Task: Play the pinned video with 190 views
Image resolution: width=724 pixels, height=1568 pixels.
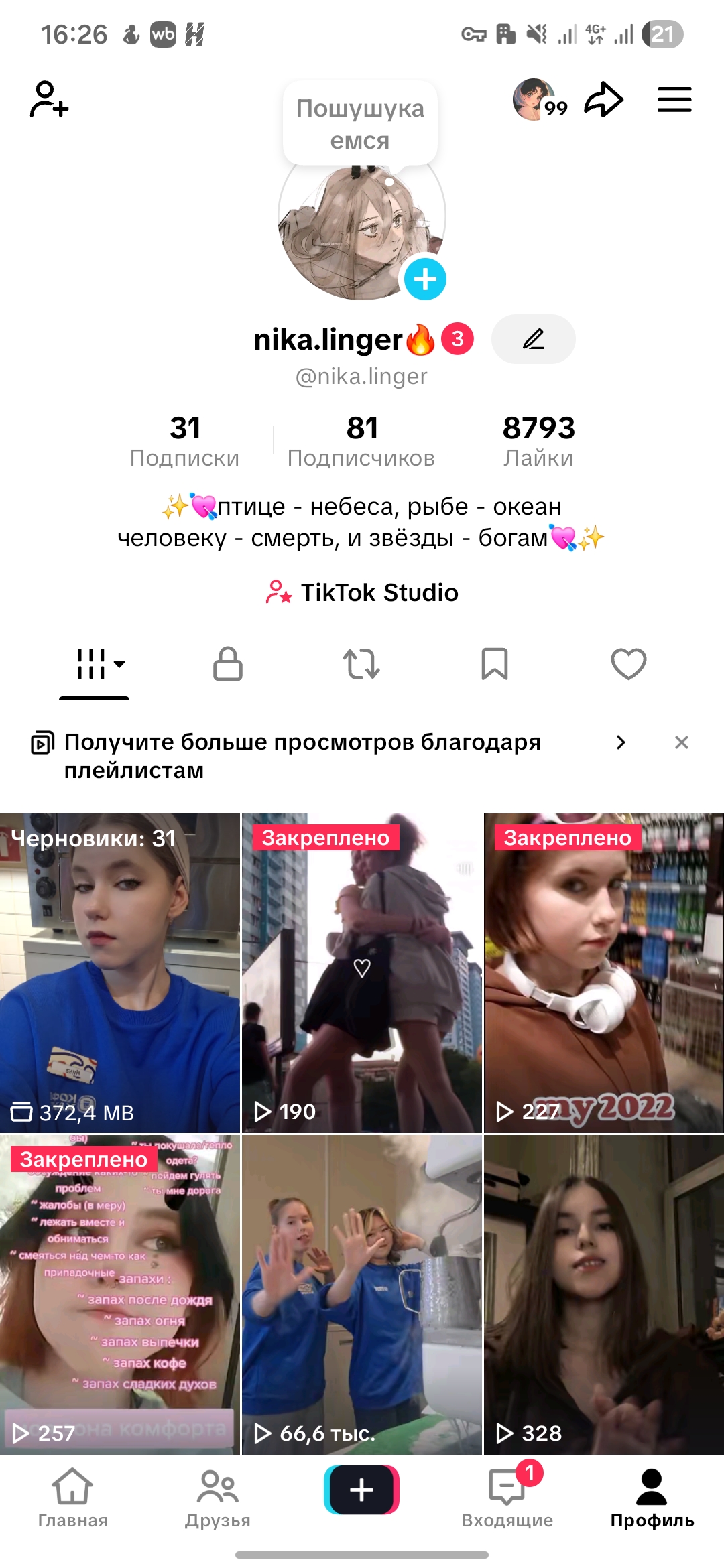Action: click(361, 973)
